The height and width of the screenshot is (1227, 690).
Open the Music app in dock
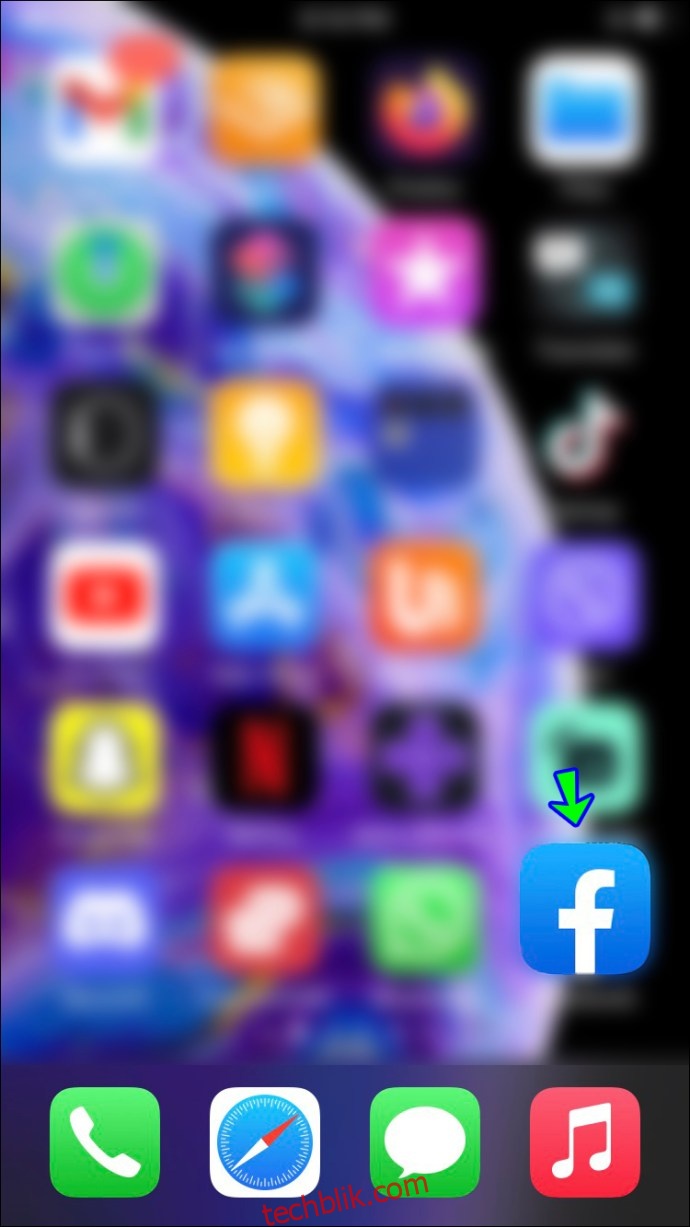pyautogui.click(x=585, y=1142)
